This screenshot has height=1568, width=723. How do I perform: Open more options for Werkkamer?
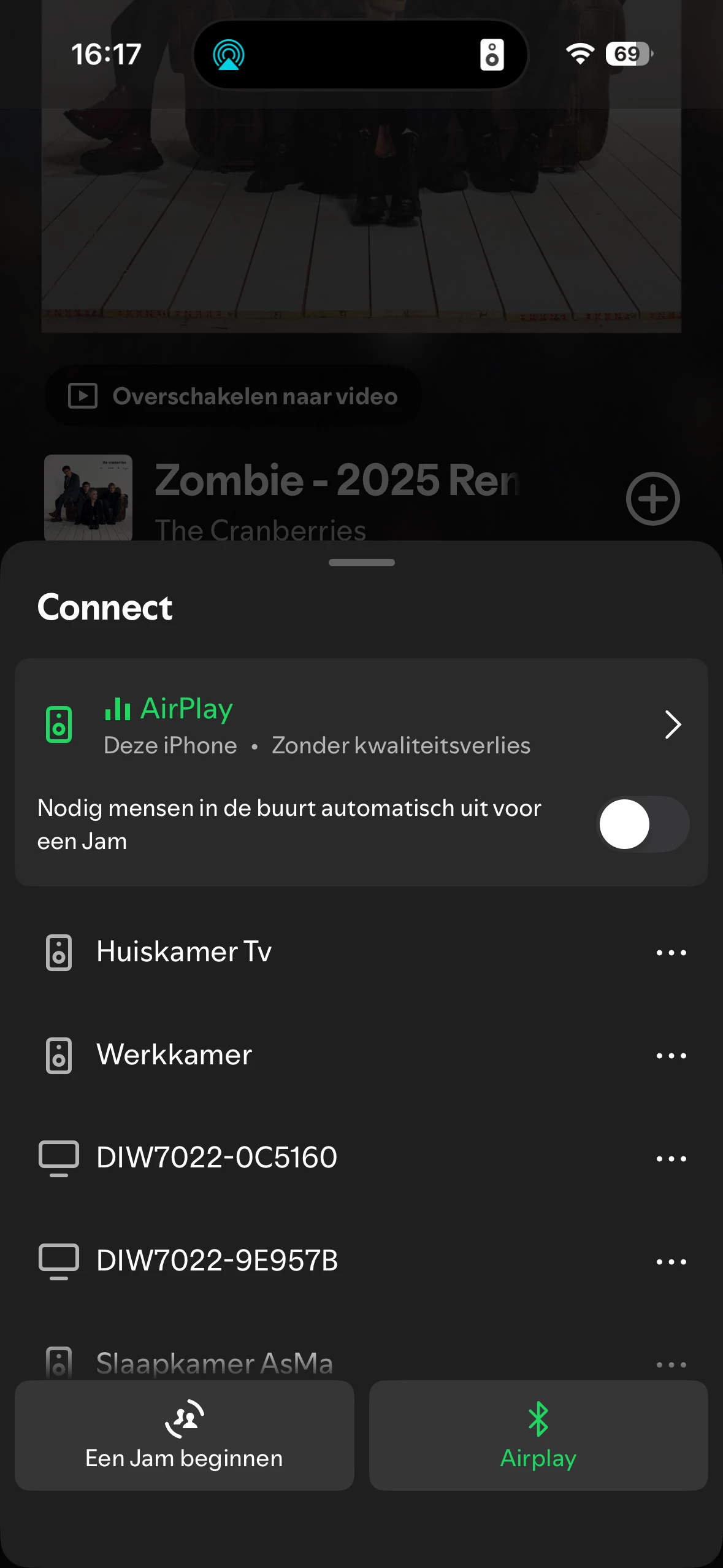pyautogui.click(x=671, y=1056)
